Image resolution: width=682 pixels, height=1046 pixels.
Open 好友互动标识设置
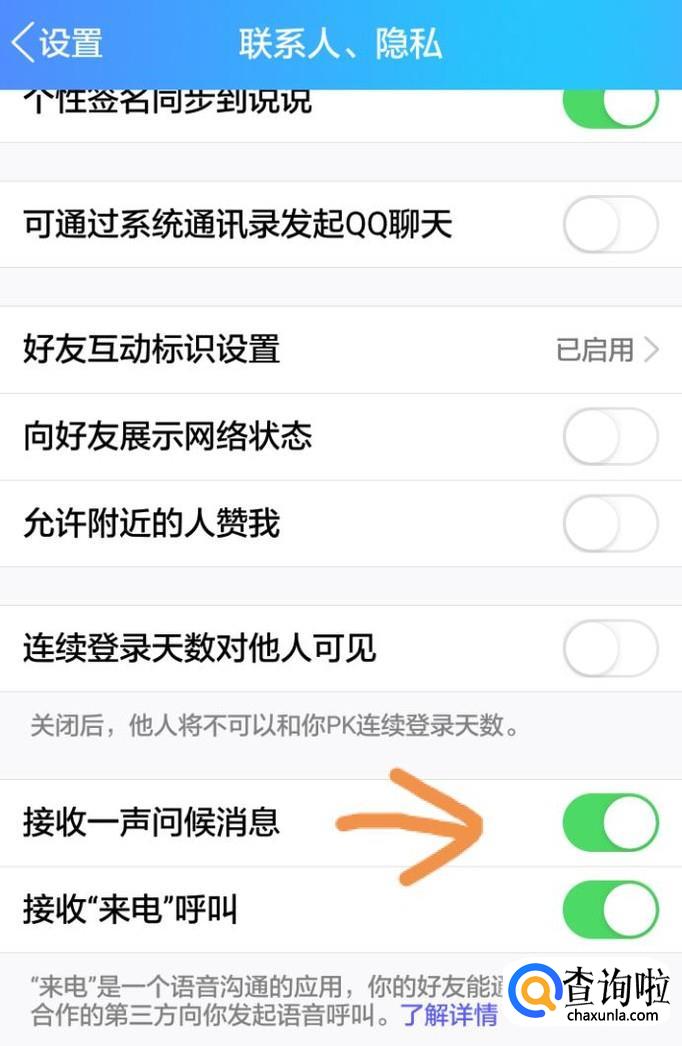coord(341,350)
